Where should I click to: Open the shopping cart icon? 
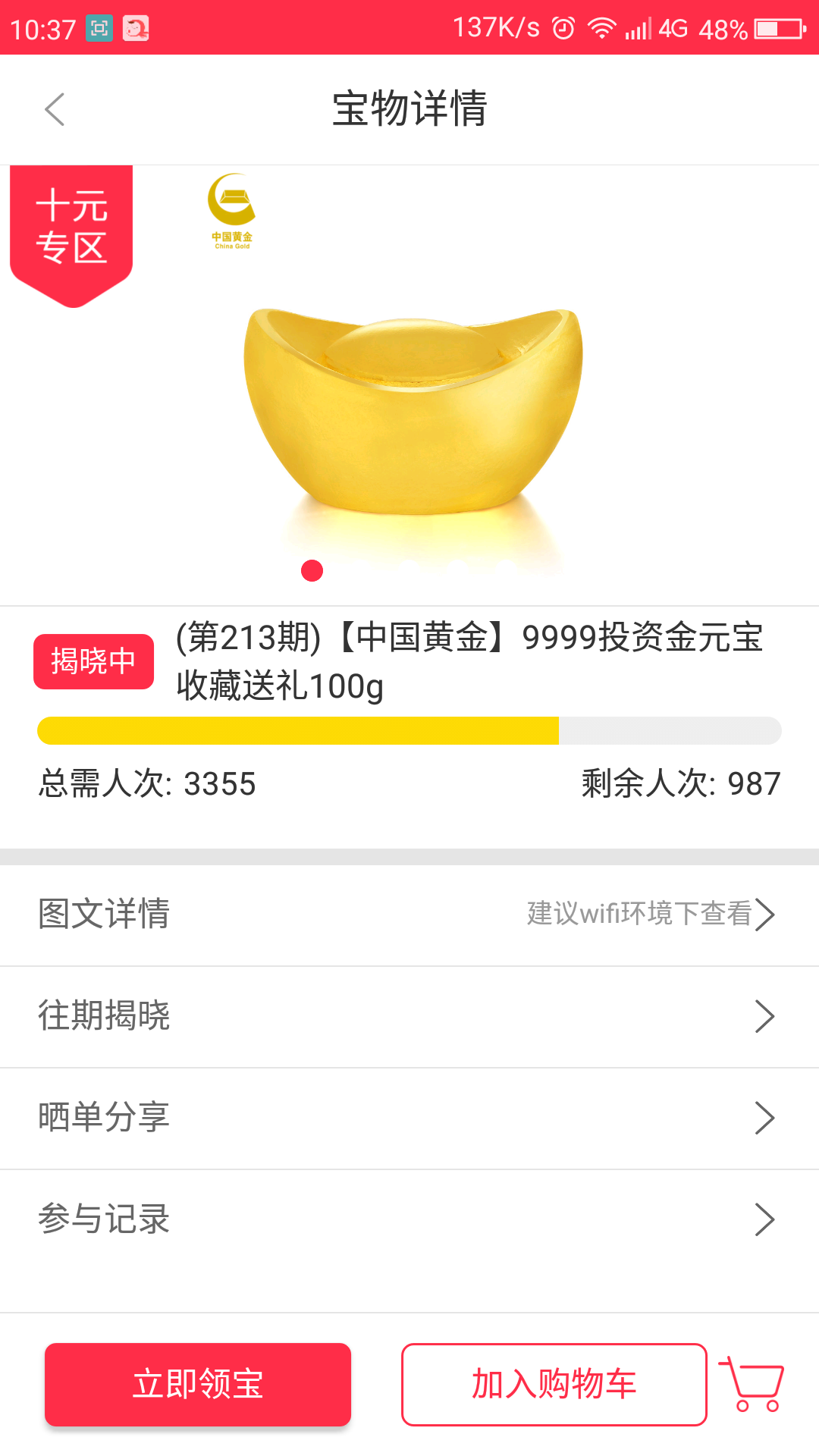(752, 1384)
